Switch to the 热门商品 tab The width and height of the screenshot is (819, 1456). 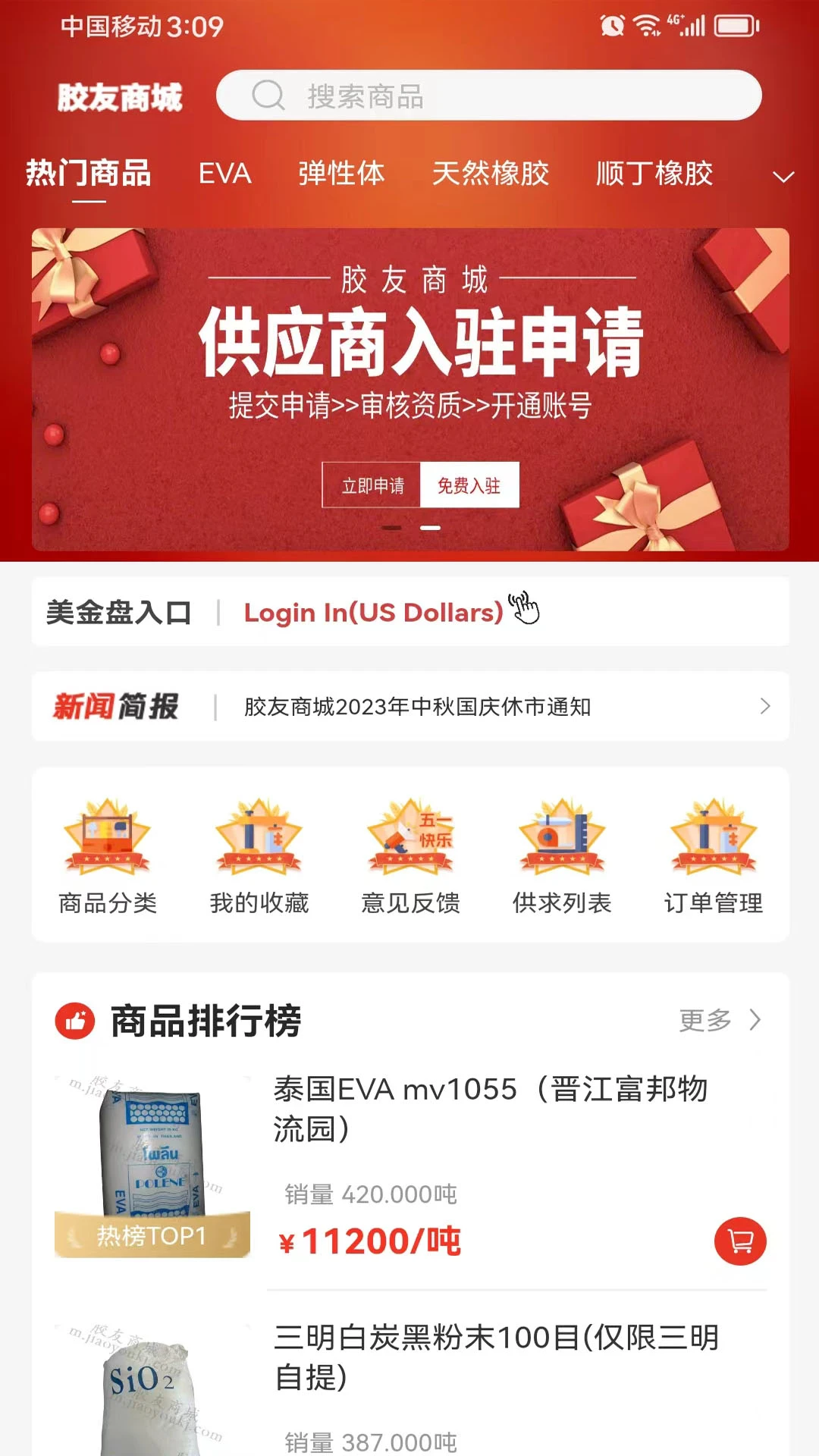coord(89,174)
